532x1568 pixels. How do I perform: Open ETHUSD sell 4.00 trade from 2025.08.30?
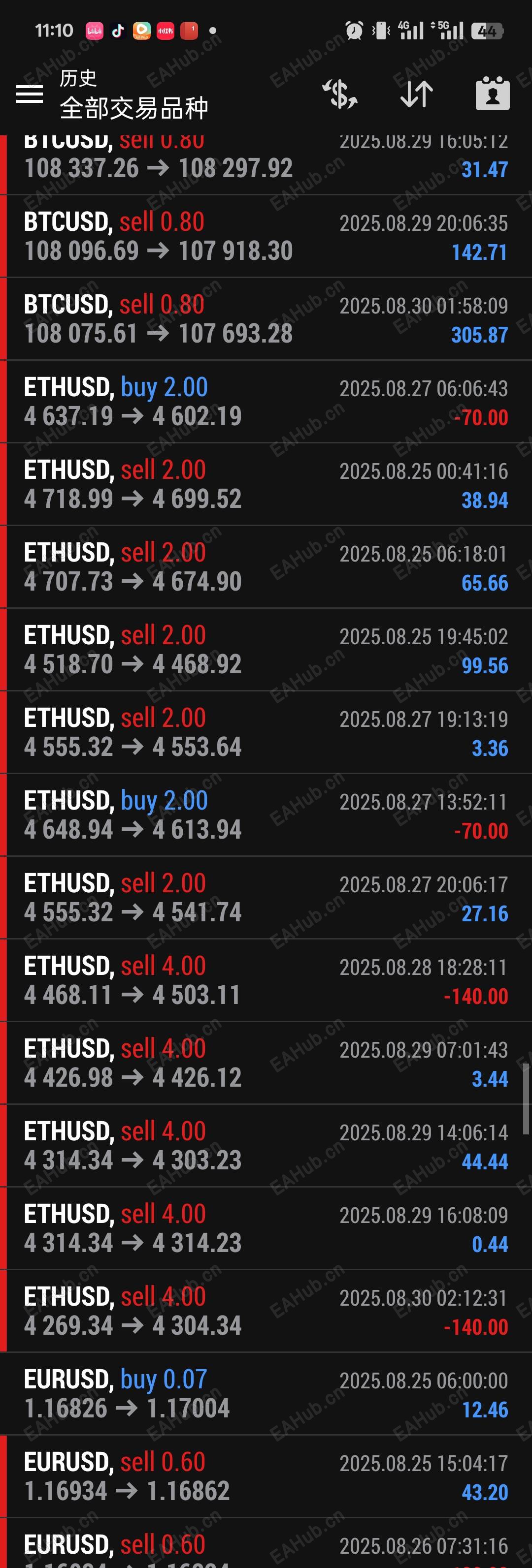pyautogui.click(x=266, y=1313)
